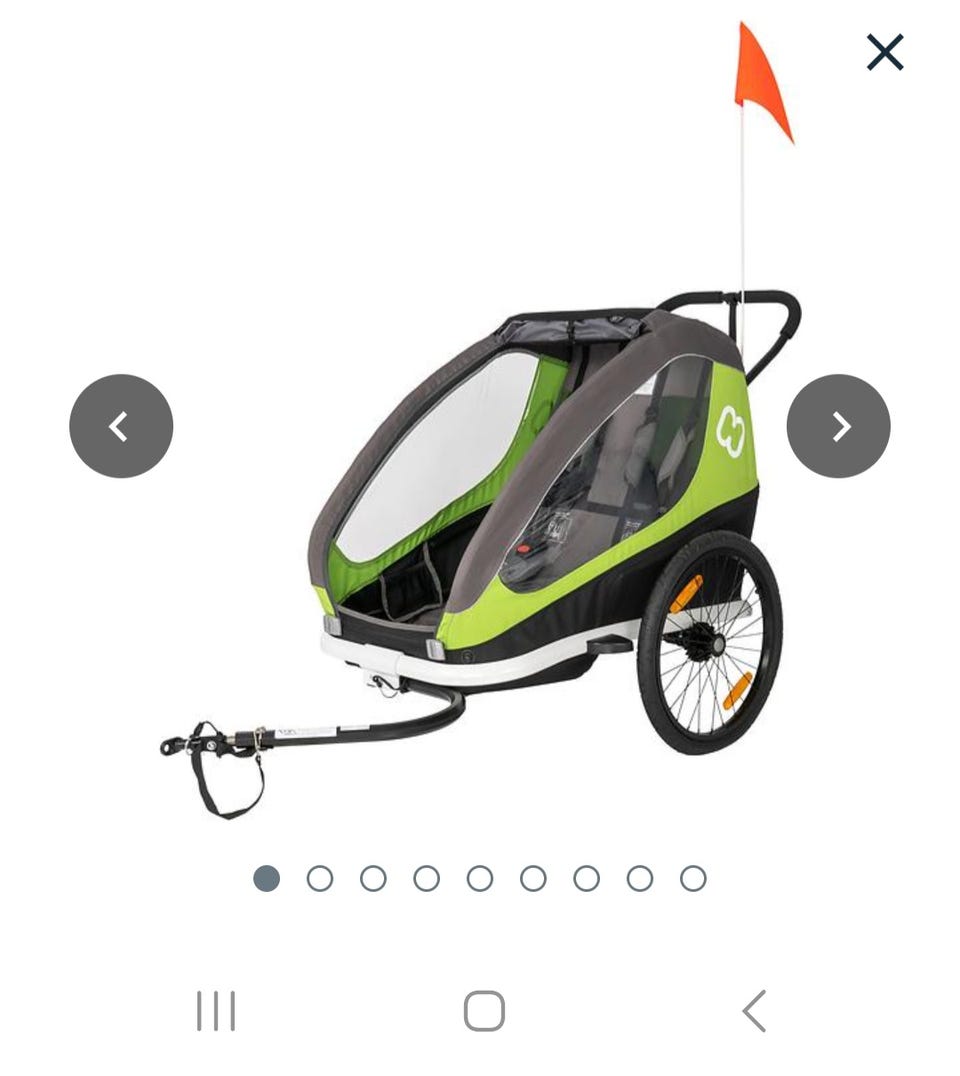Image resolution: width=960 pixels, height=1076 pixels.
Task: Jump to the last image dot
Action: [693, 878]
